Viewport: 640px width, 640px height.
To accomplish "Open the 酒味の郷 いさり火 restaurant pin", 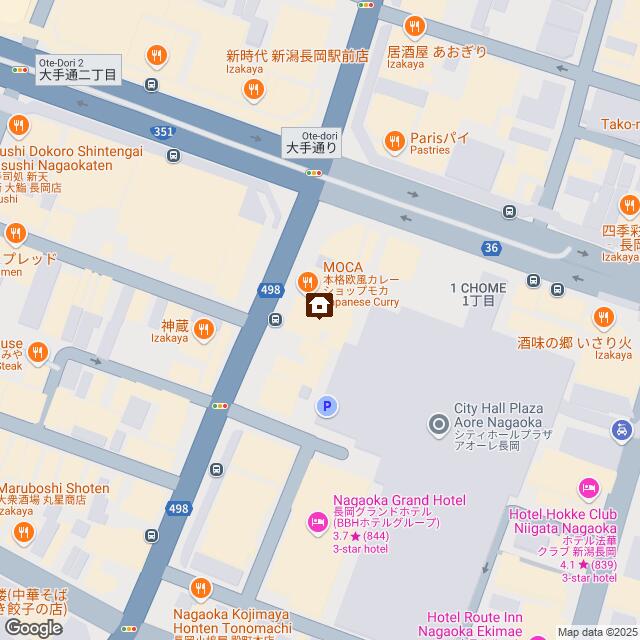I will pyautogui.click(x=602, y=318).
